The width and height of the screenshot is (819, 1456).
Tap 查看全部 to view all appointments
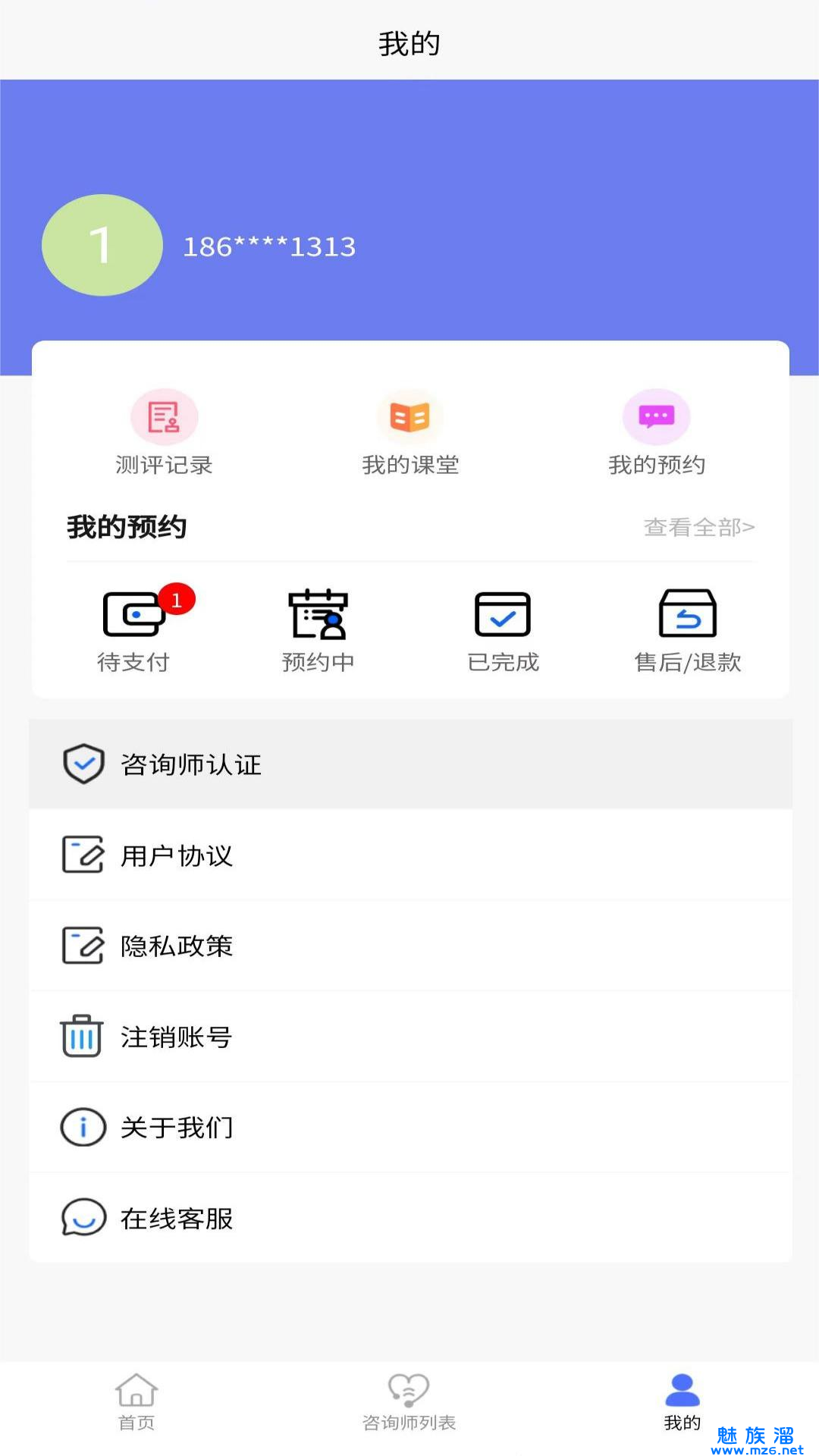pyautogui.click(x=698, y=527)
